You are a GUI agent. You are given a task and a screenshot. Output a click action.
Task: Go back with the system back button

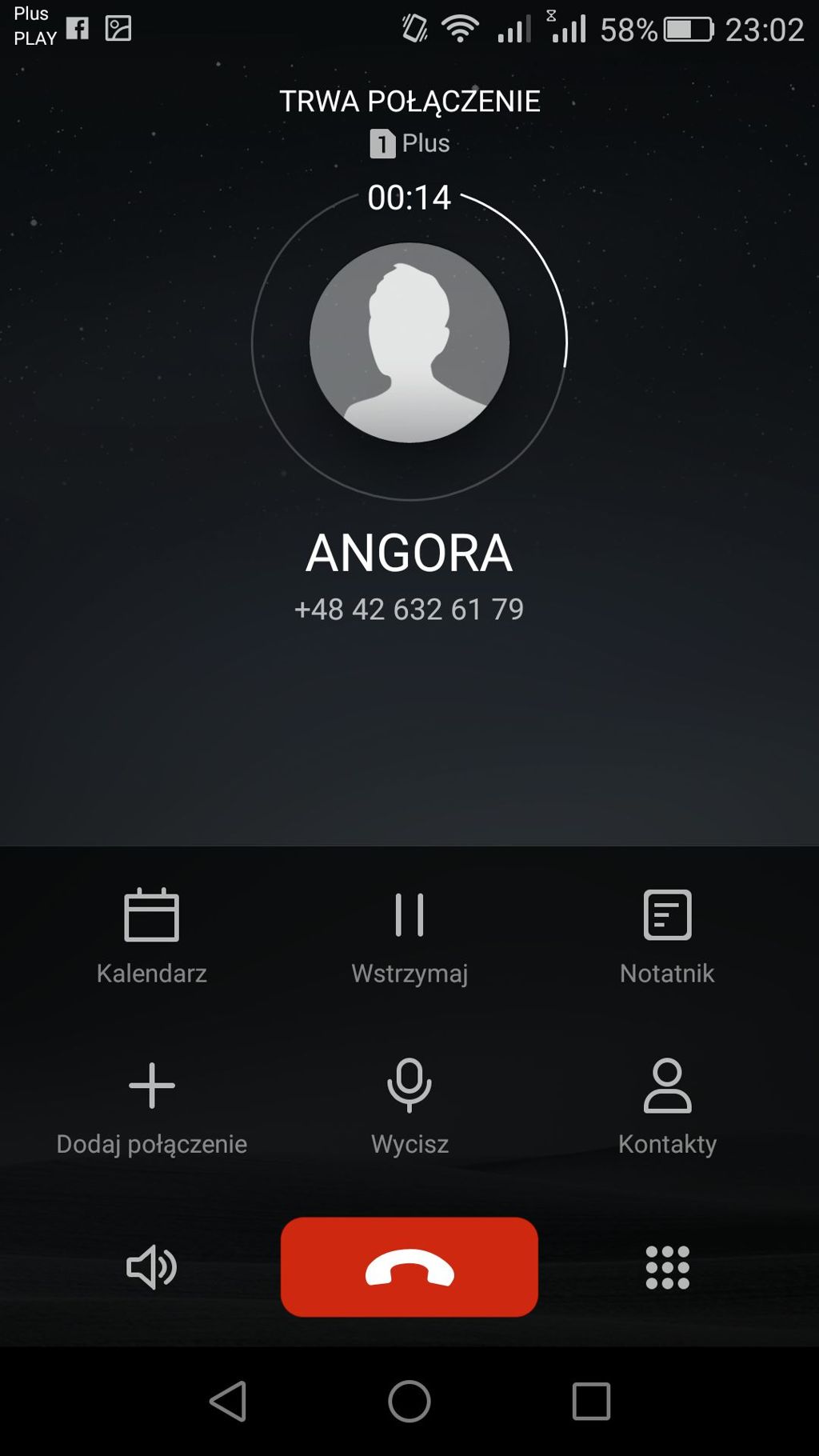[x=228, y=1401]
